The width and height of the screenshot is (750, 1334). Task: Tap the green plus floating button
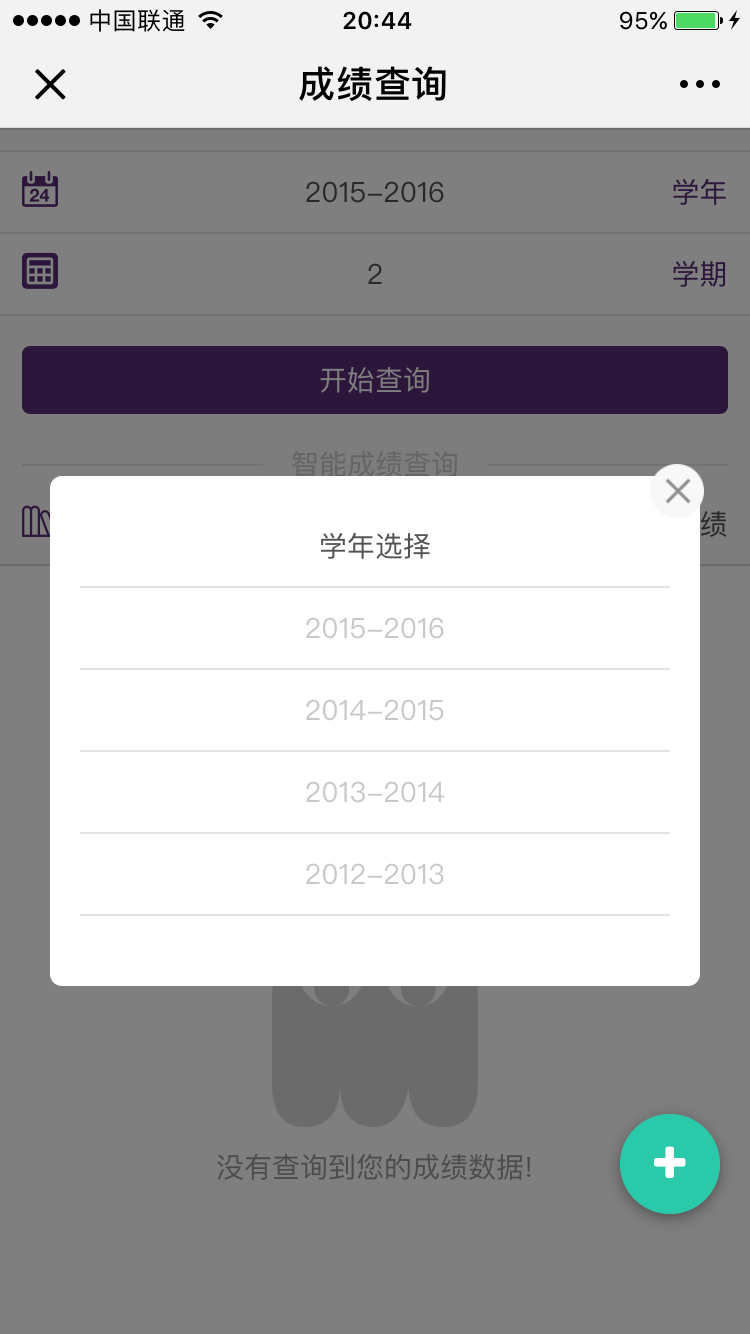pyautogui.click(x=669, y=1163)
